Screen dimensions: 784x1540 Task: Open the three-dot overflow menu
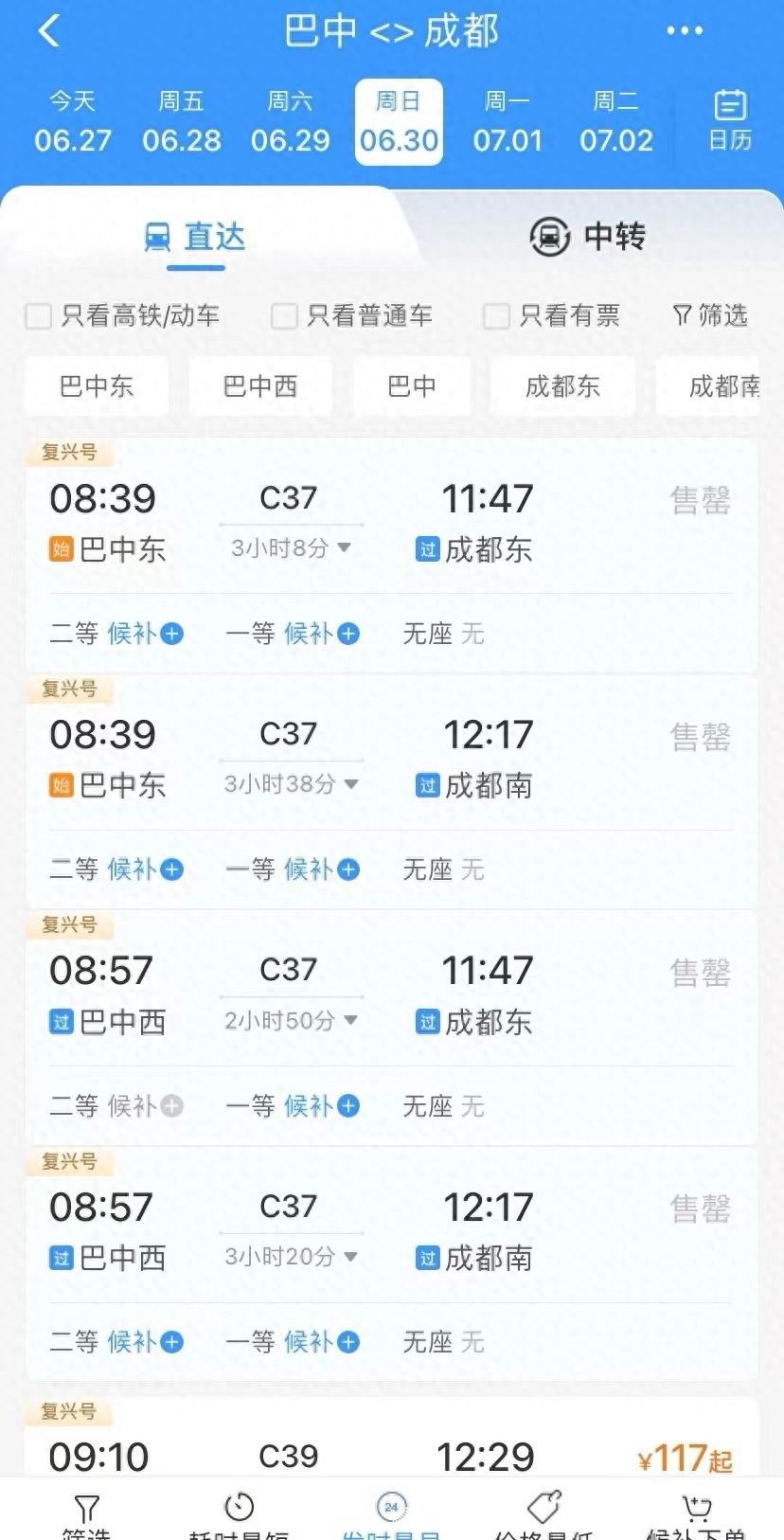click(x=684, y=31)
